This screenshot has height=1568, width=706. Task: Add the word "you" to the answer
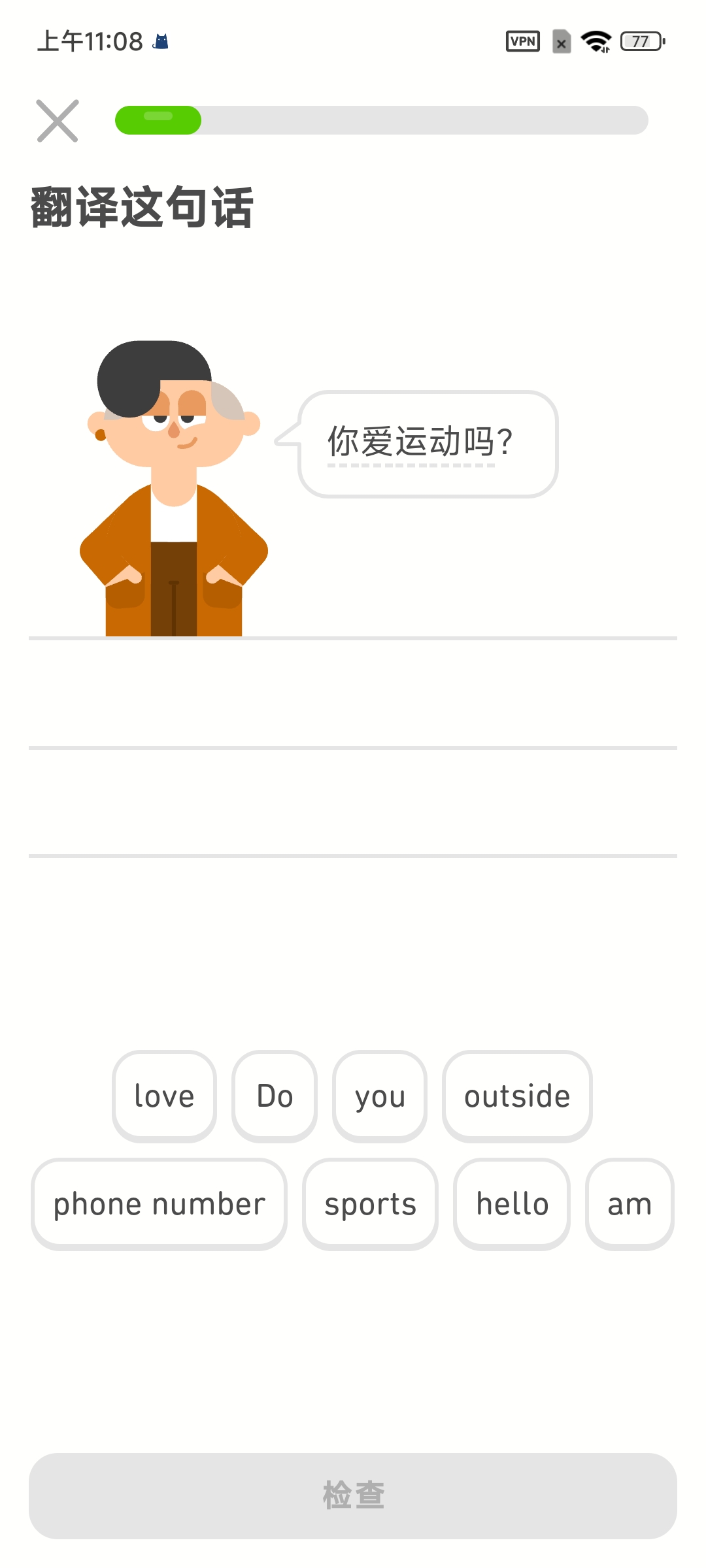pyautogui.click(x=380, y=1096)
